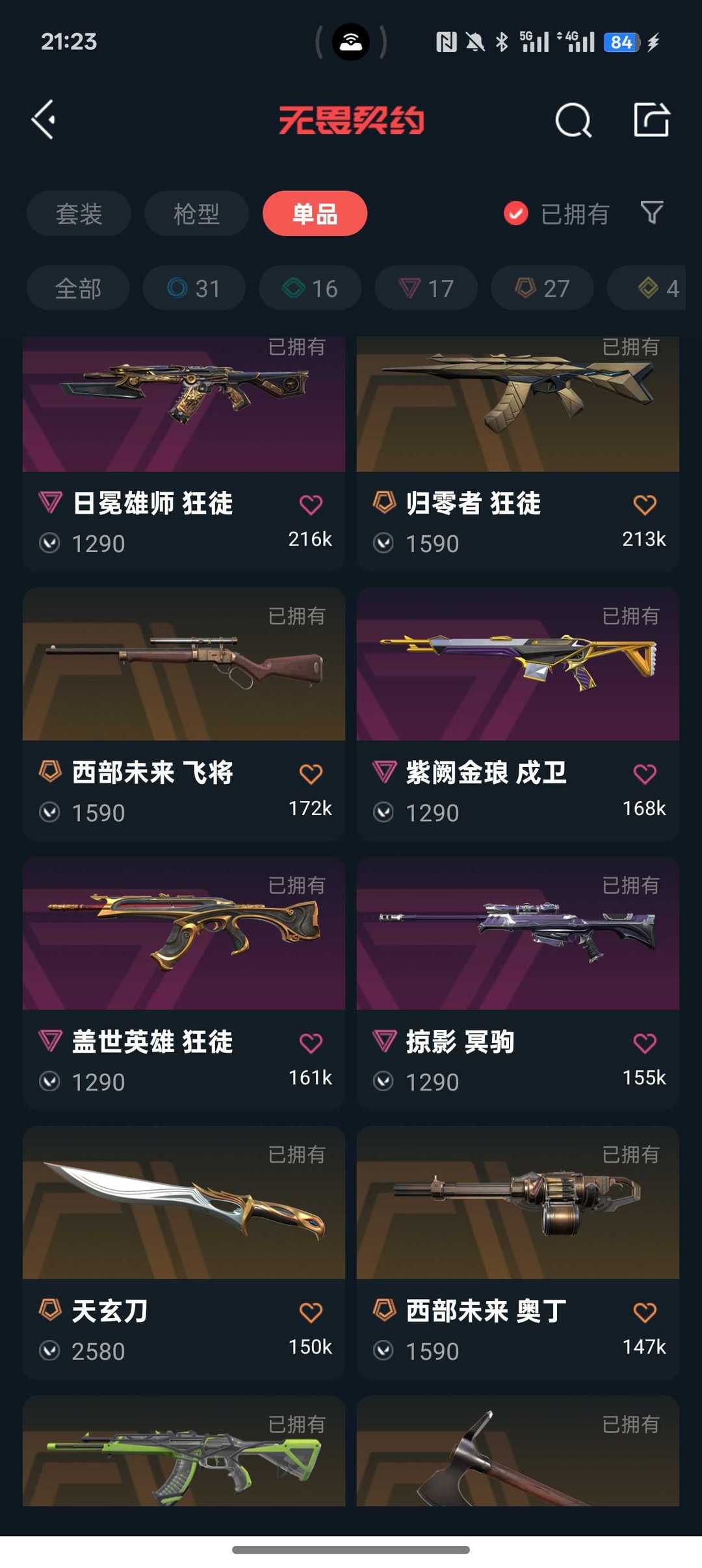Screen dimensions: 702x1568
Task: Open the 西部未来 飞将 skin card
Action: [x=184, y=714]
